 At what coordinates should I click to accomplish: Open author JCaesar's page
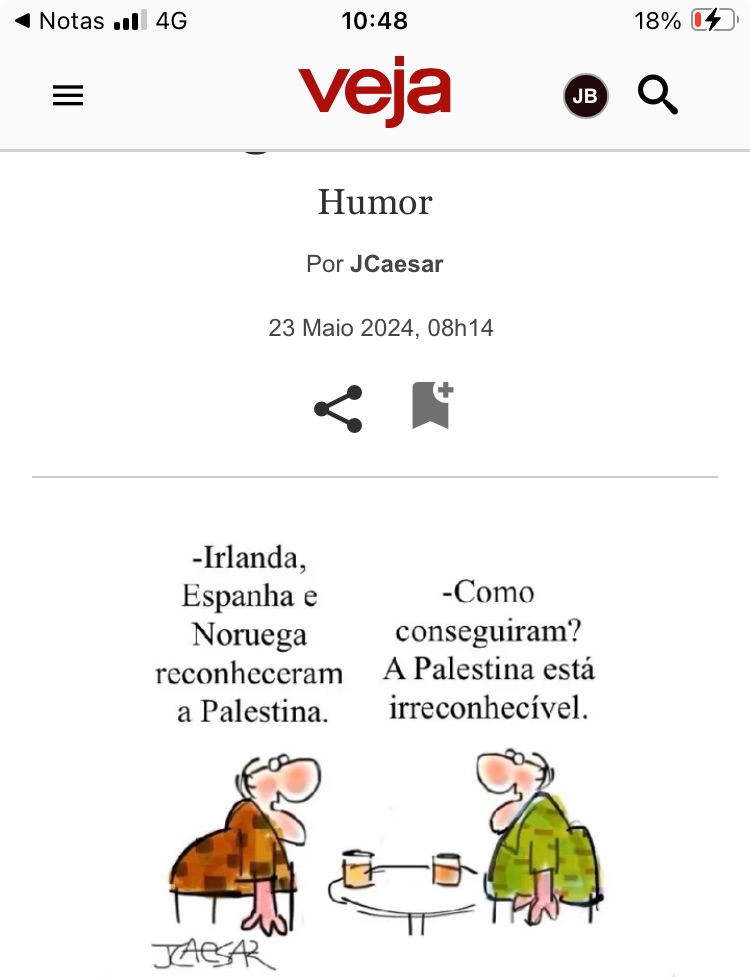tap(396, 265)
